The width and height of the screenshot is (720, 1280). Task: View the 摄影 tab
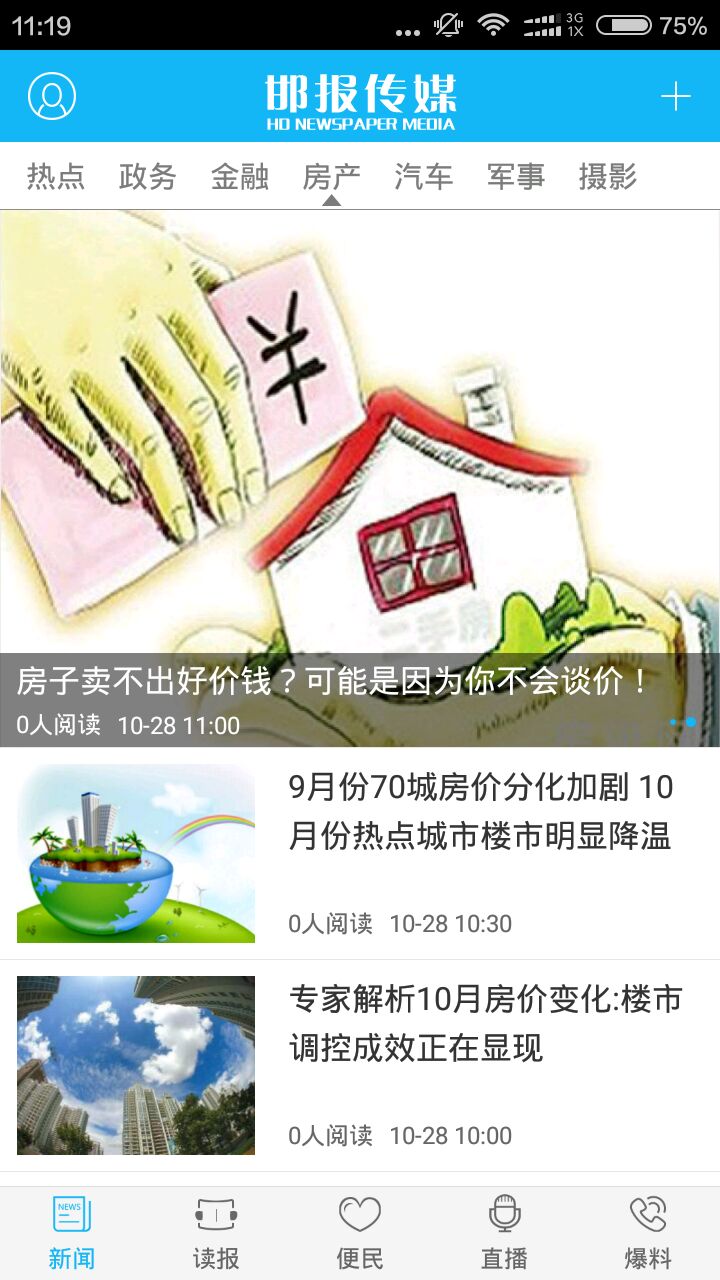(x=606, y=176)
